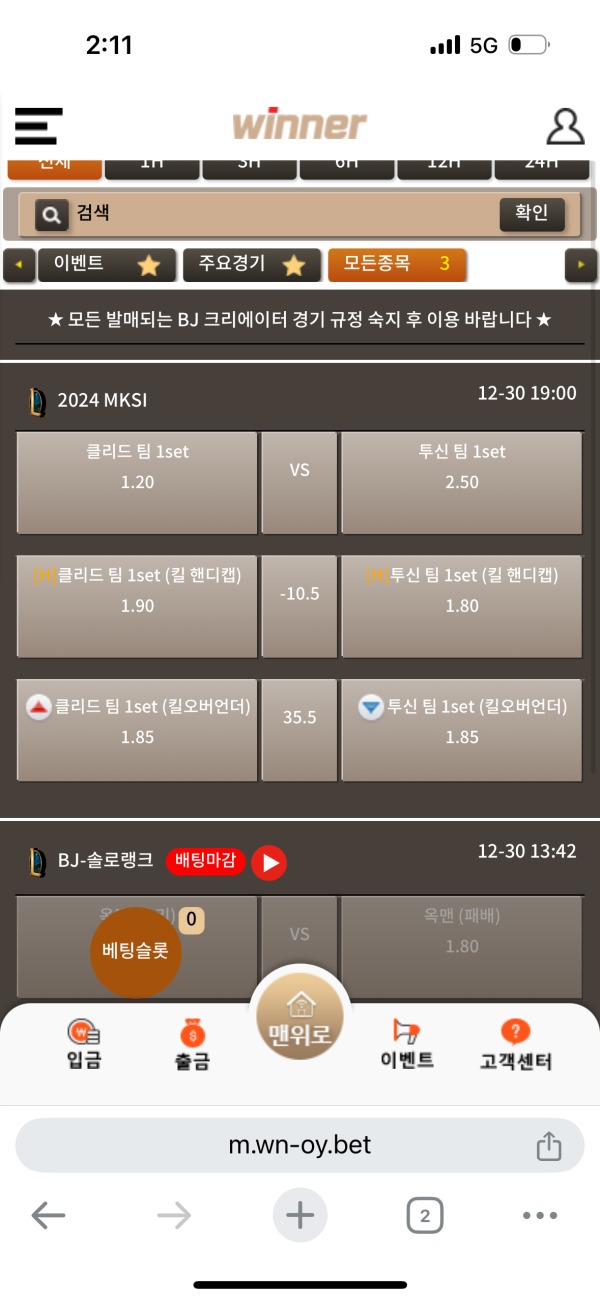Open the 베팅슬롯 bet slip

(x=136, y=952)
